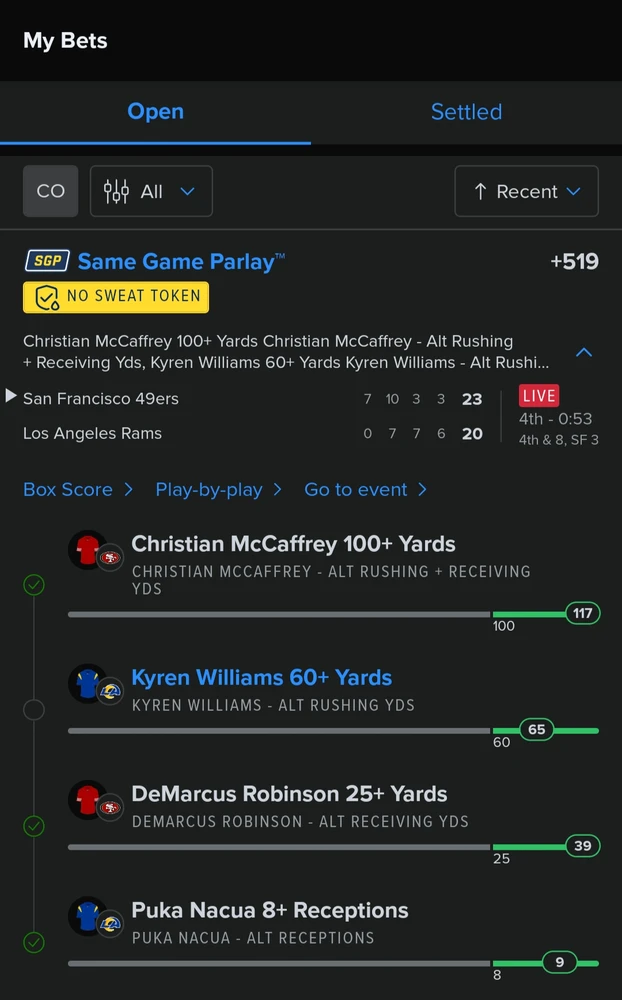Open the Box Score link

point(78,489)
